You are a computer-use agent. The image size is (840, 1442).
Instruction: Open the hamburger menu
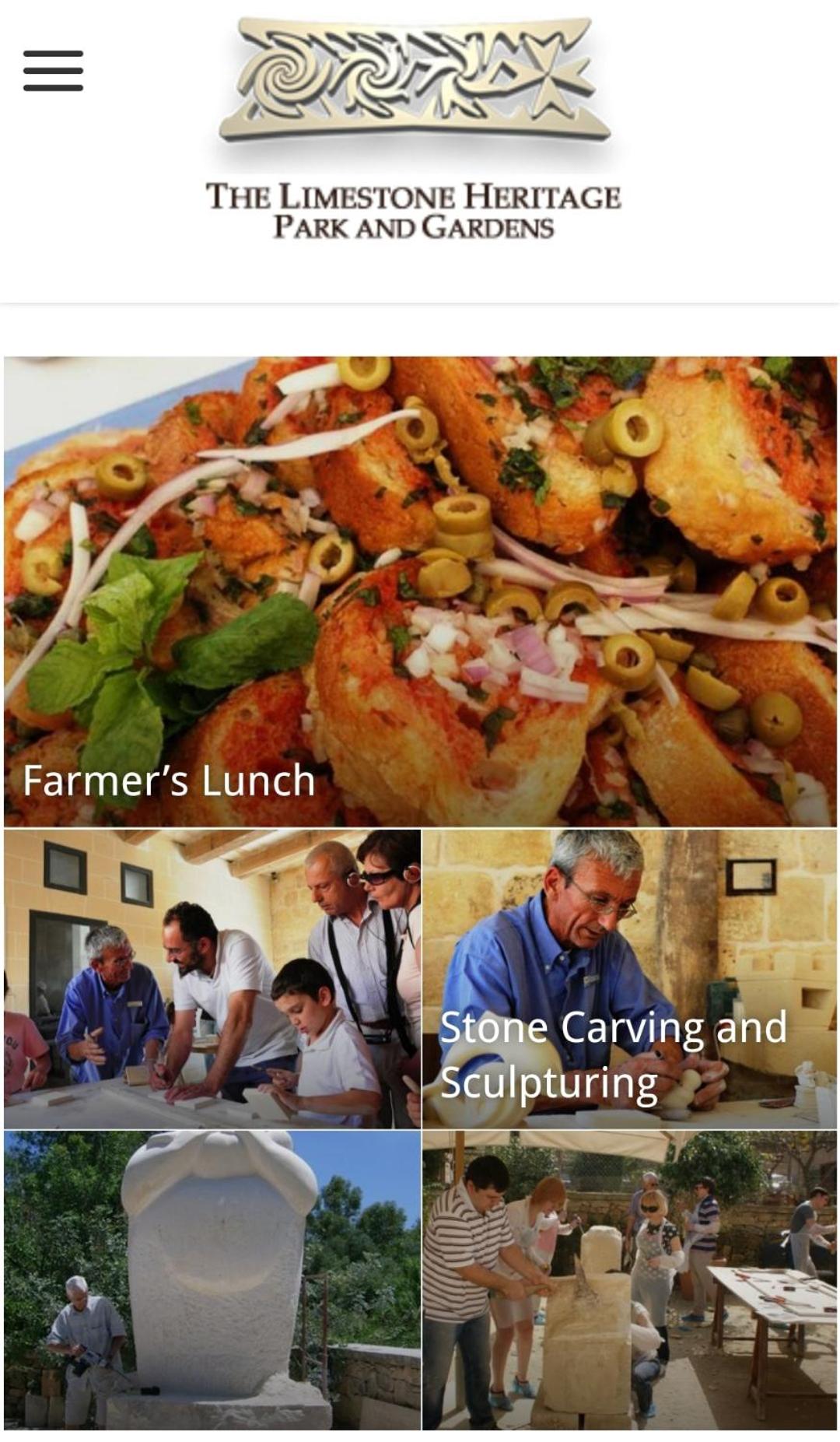[53, 71]
